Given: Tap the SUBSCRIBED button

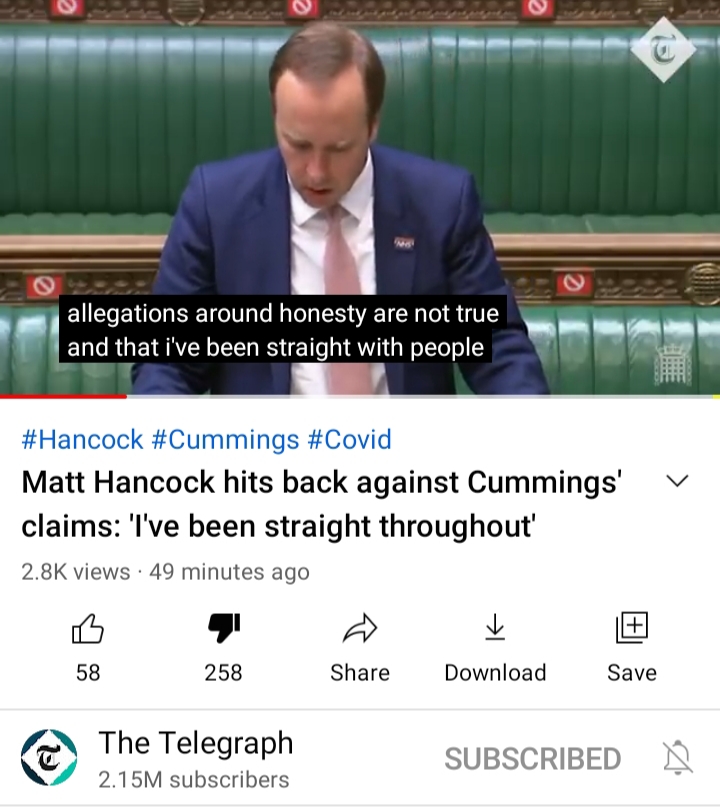Looking at the screenshot, I should point(532,759).
